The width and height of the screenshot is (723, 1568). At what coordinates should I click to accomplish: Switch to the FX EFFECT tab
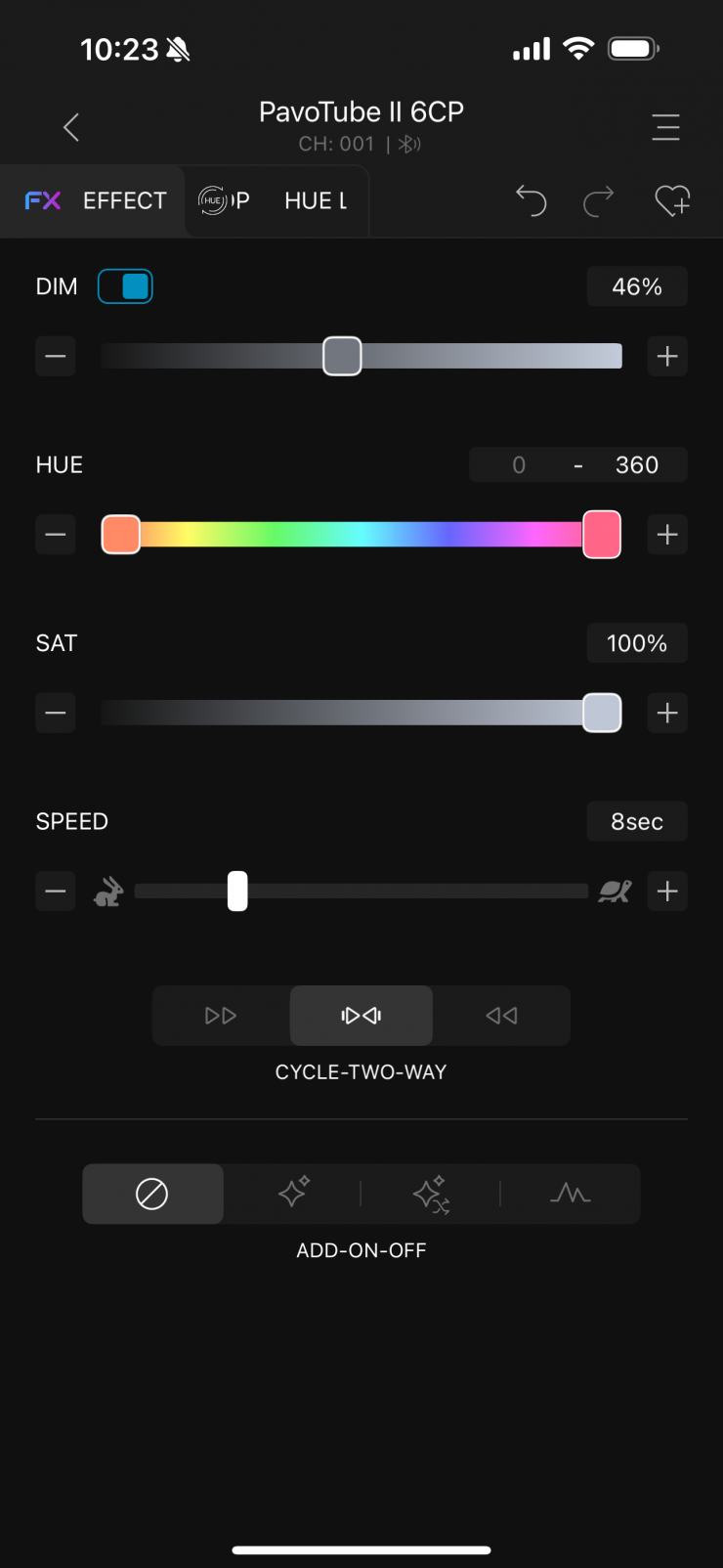96,201
